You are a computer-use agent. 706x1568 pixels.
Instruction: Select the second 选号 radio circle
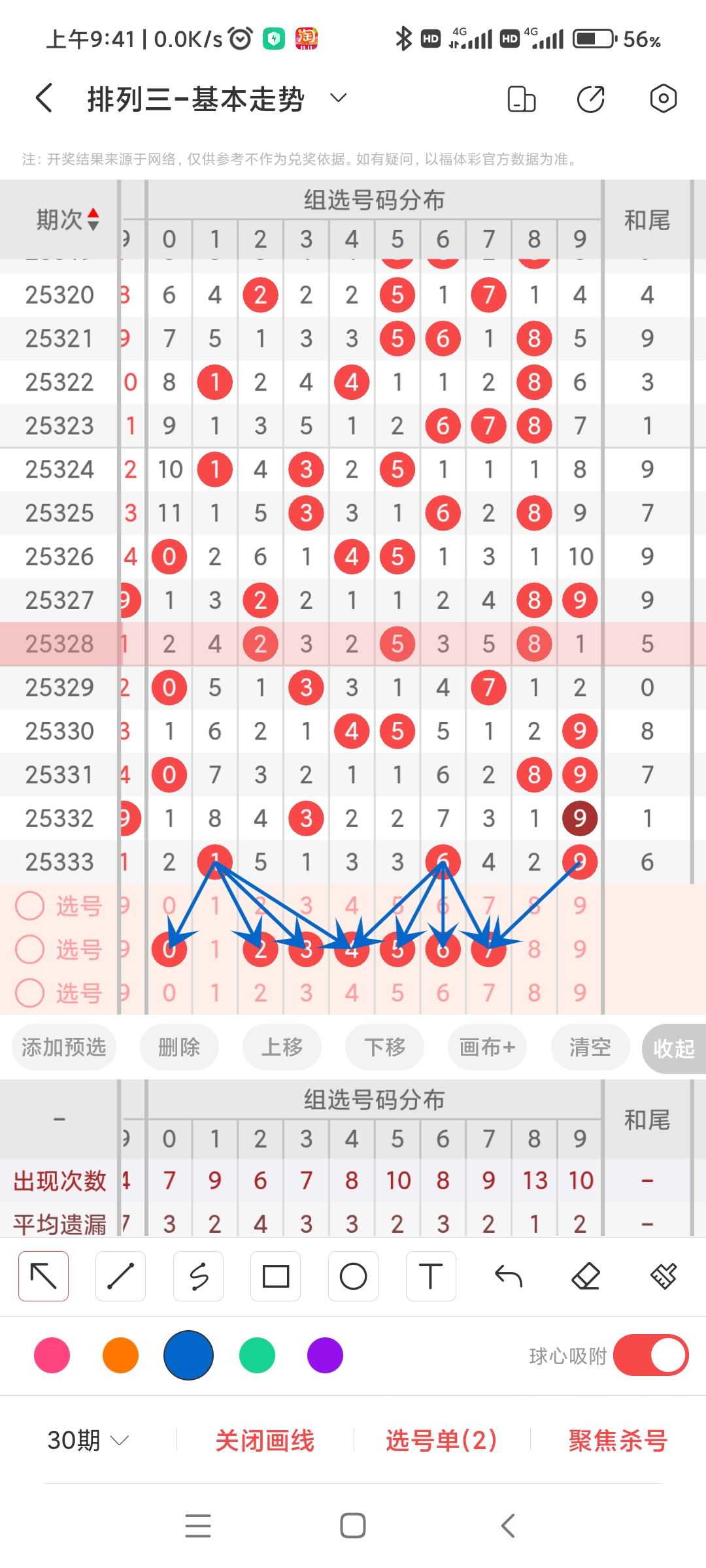point(30,950)
